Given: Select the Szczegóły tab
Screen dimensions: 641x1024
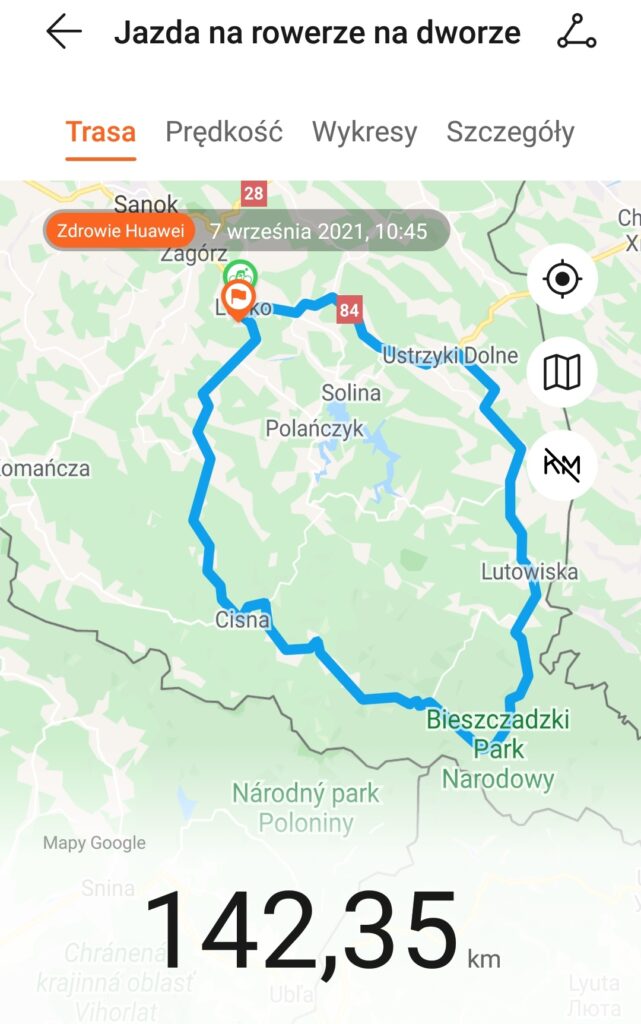Looking at the screenshot, I should point(510,132).
